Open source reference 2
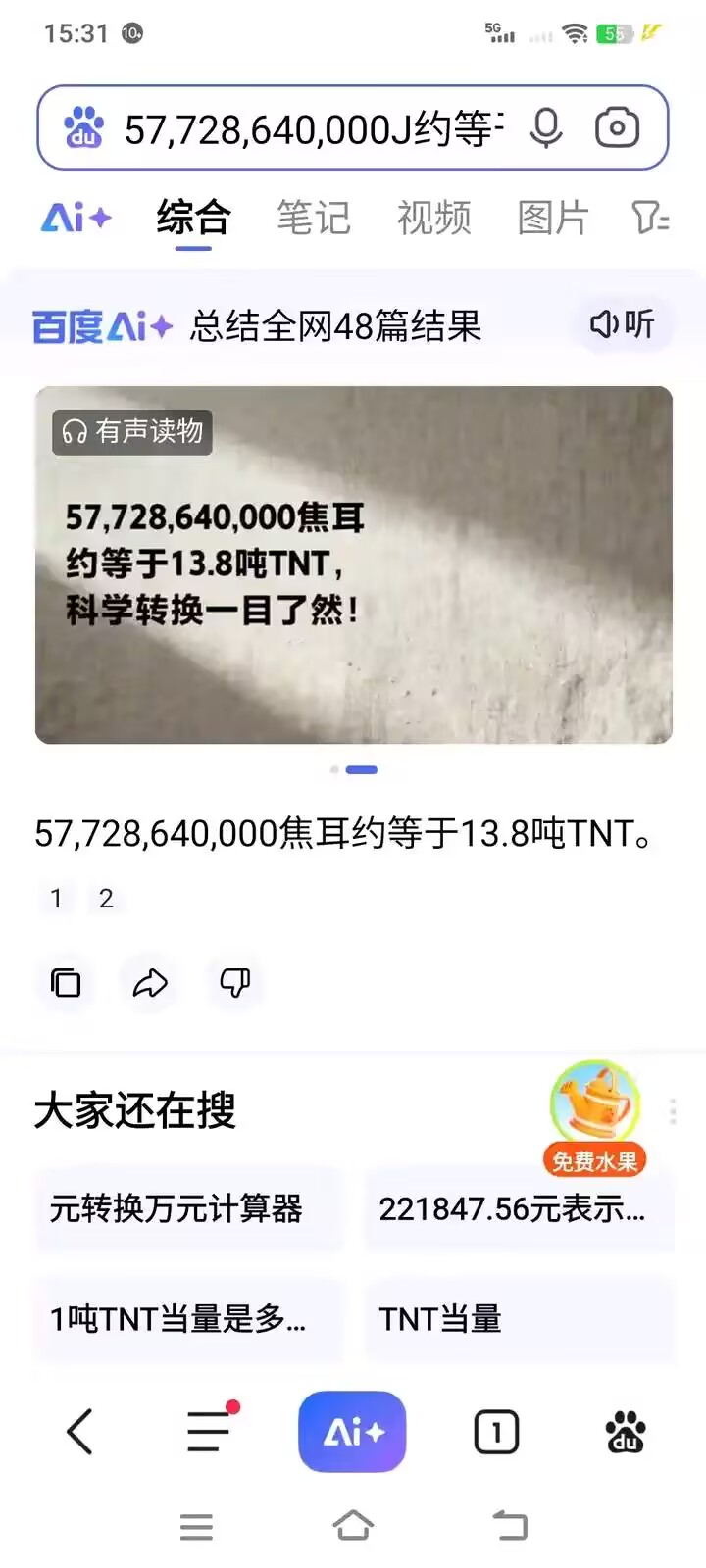Image resolution: width=706 pixels, height=1568 pixels. pos(106,898)
